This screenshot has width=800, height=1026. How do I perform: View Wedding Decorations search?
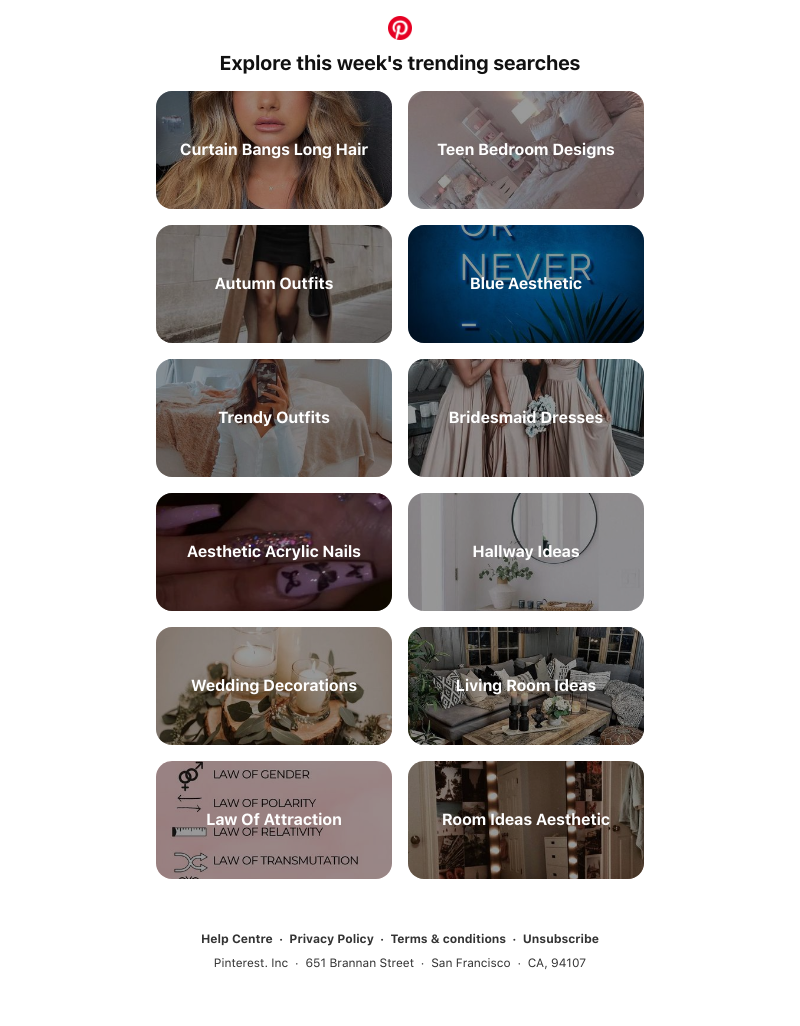click(x=274, y=686)
